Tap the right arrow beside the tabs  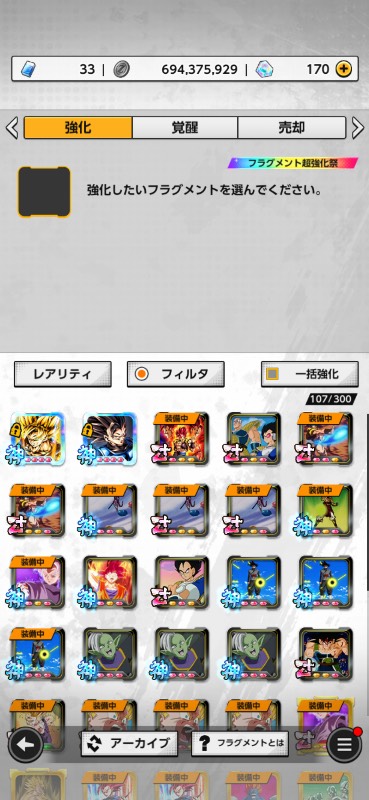(358, 128)
